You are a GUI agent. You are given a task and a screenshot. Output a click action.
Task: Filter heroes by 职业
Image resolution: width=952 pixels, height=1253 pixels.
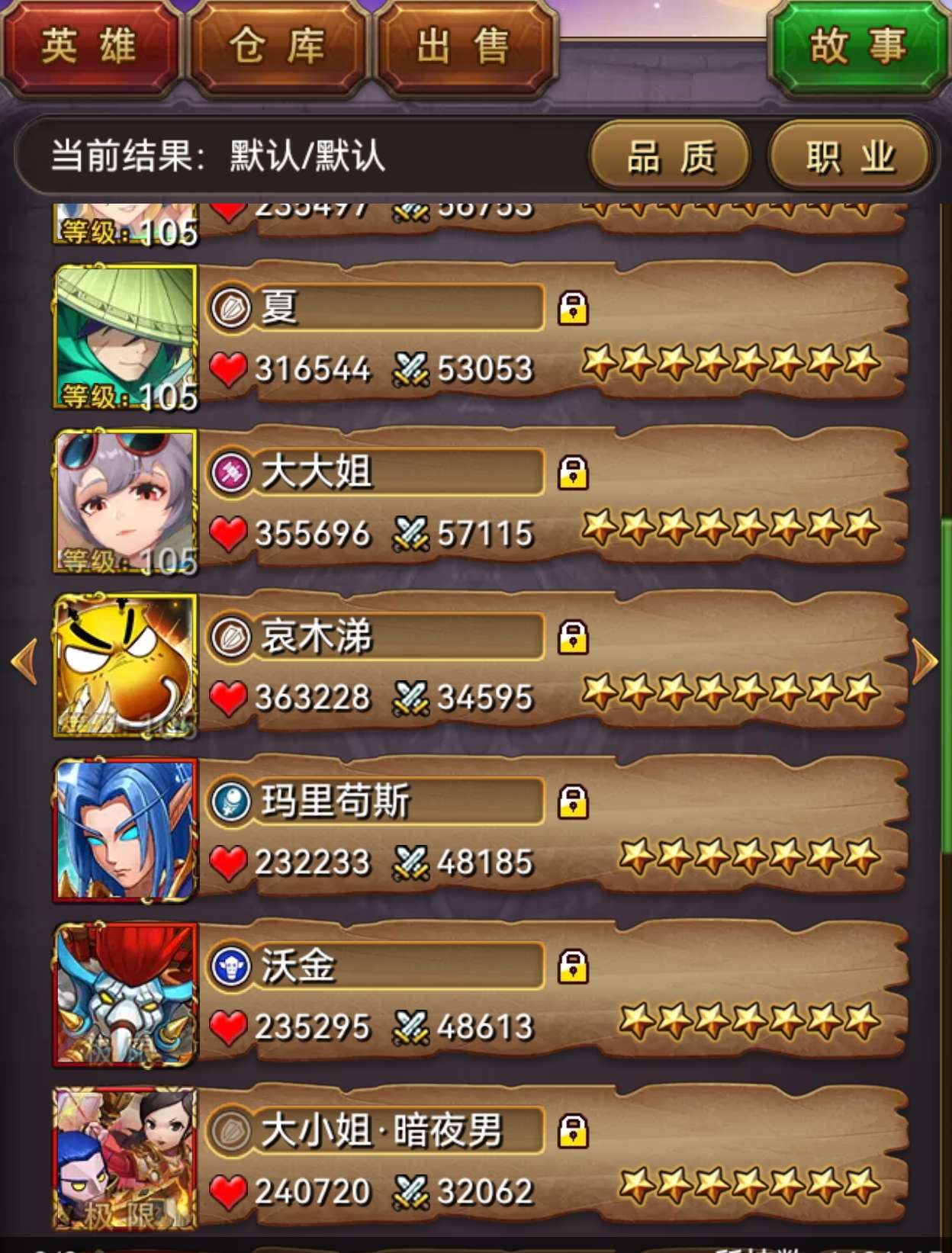[851, 157]
